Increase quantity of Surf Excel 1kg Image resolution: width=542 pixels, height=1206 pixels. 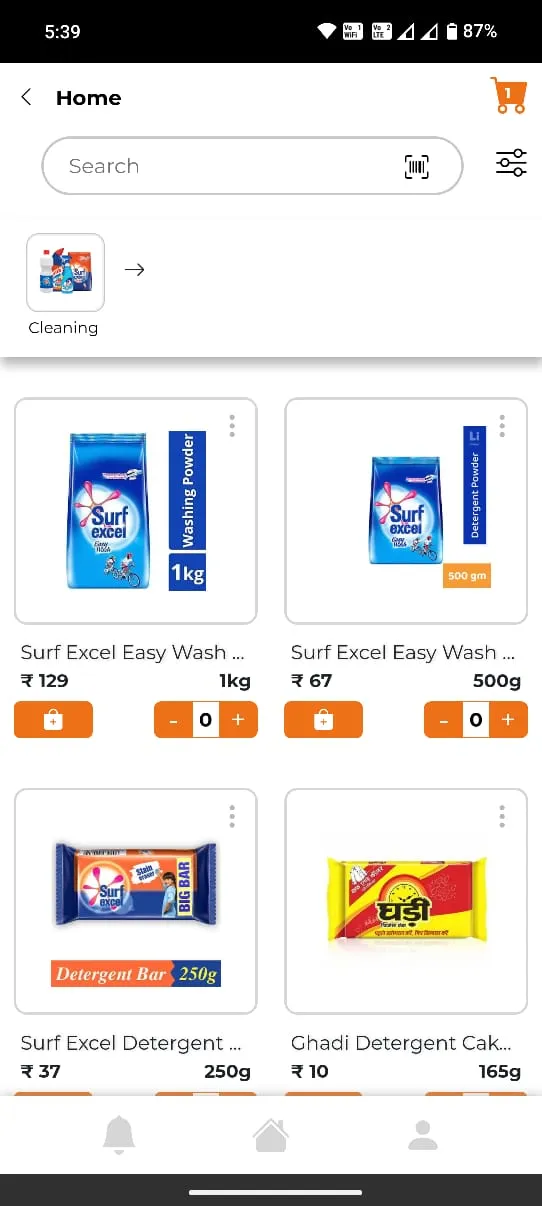238,720
